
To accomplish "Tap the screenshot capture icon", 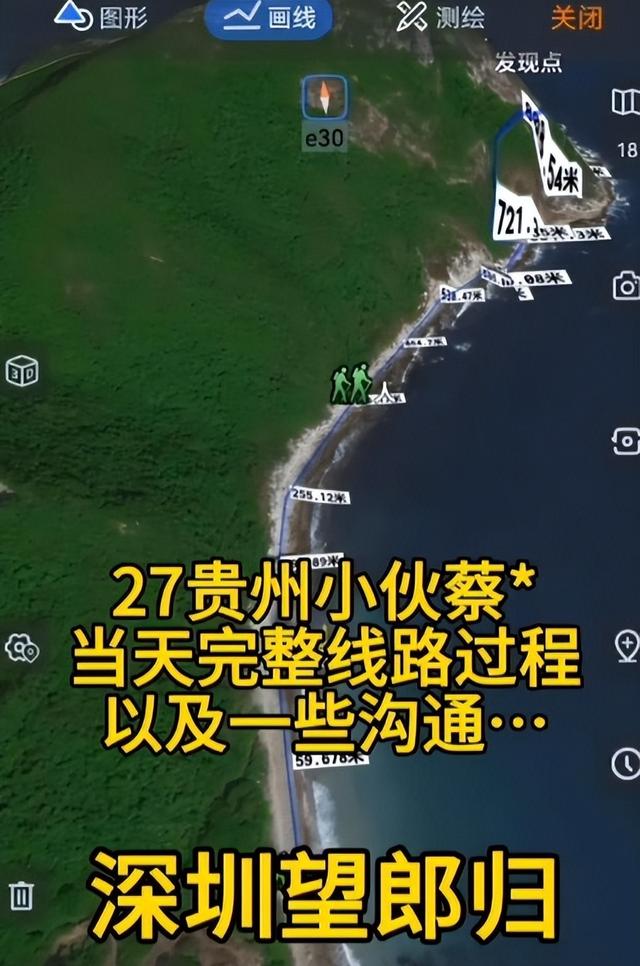I will pyautogui.click(x=626, y=441).
